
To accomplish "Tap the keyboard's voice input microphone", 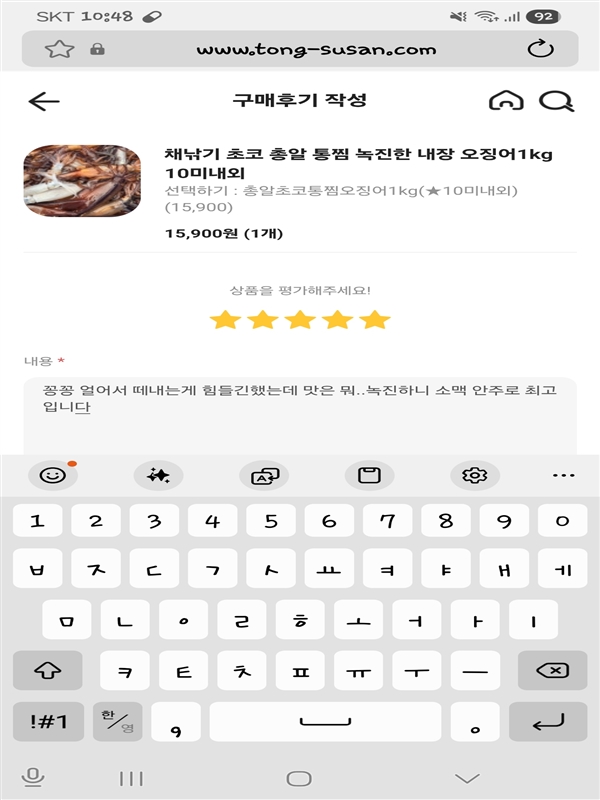I will tap(33, 778).
